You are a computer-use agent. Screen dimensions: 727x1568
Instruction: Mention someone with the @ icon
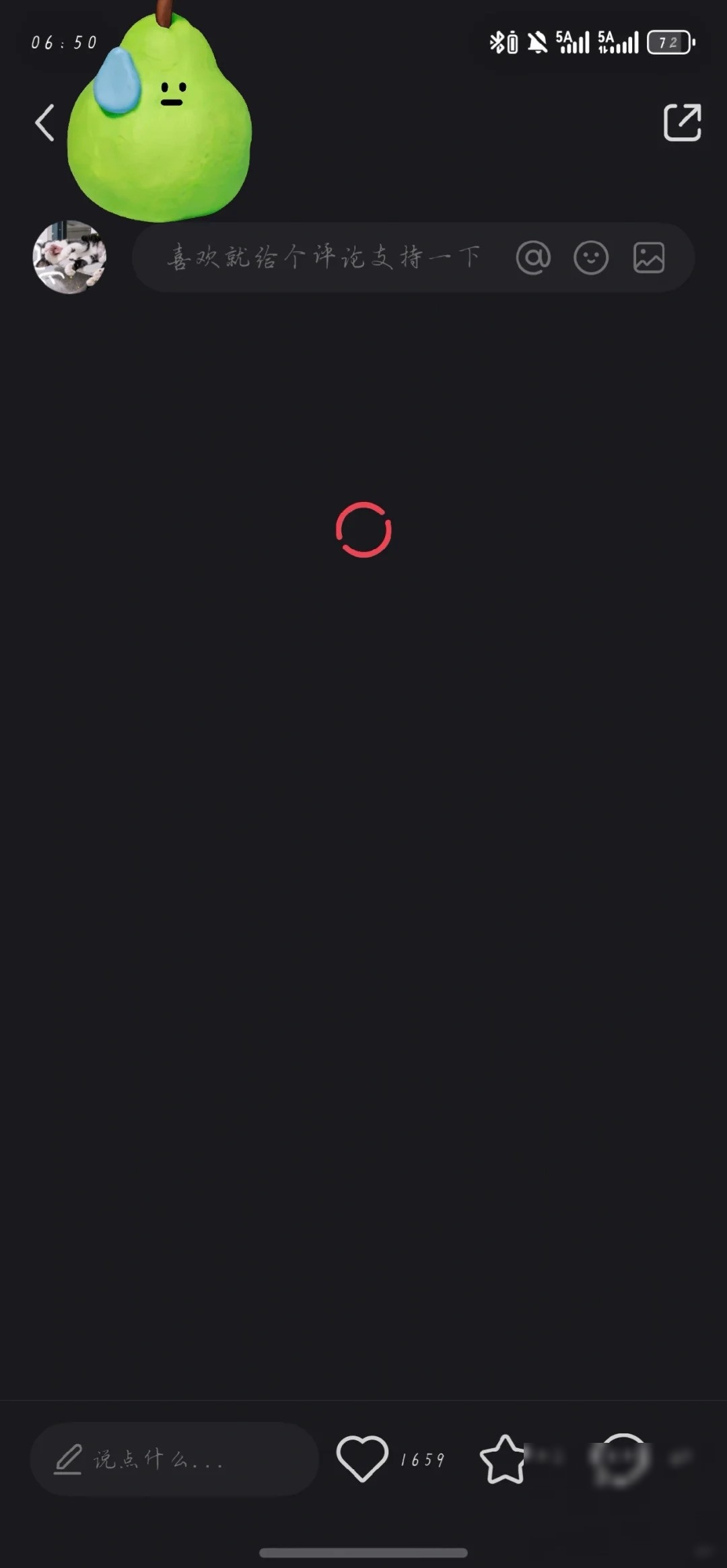click(533, 258)
